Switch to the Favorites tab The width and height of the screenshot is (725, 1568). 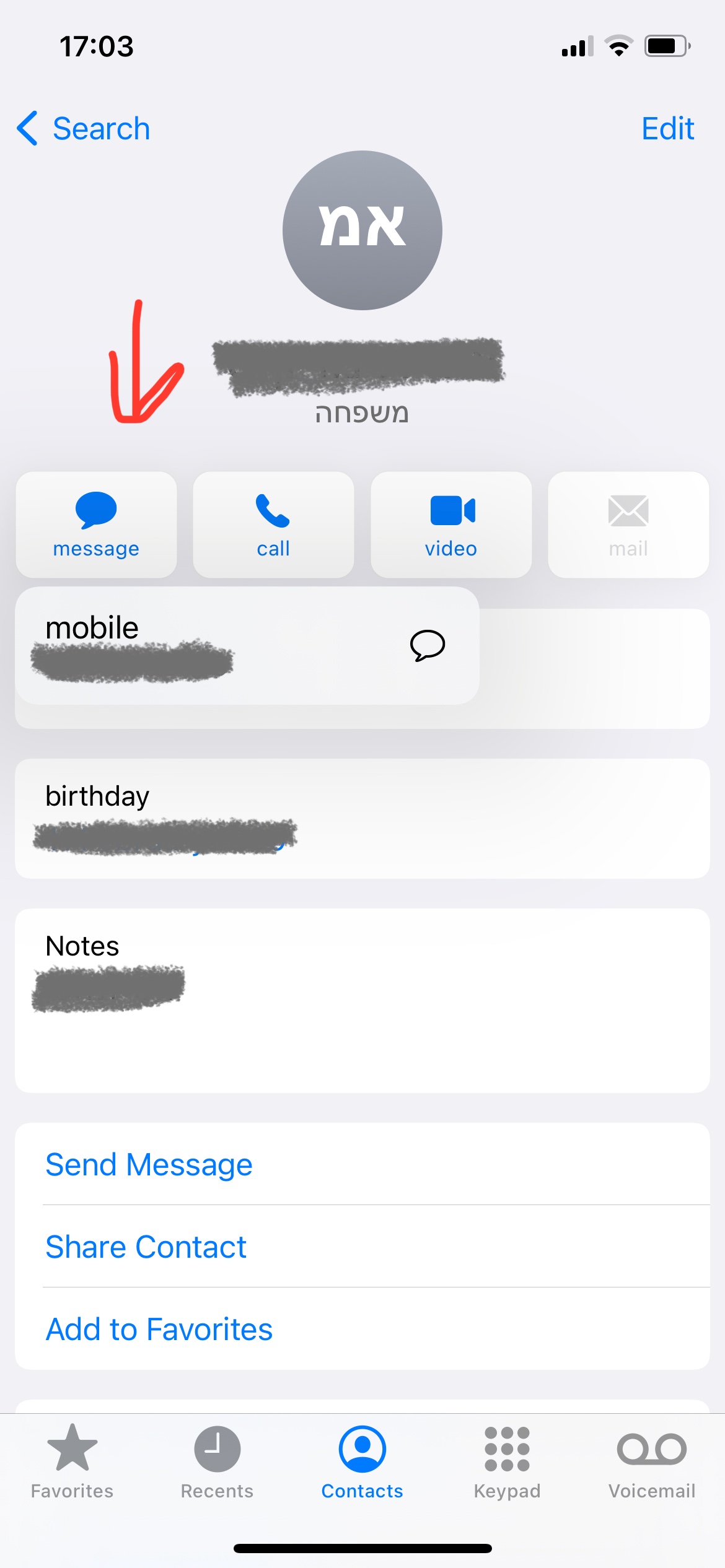72,1461
